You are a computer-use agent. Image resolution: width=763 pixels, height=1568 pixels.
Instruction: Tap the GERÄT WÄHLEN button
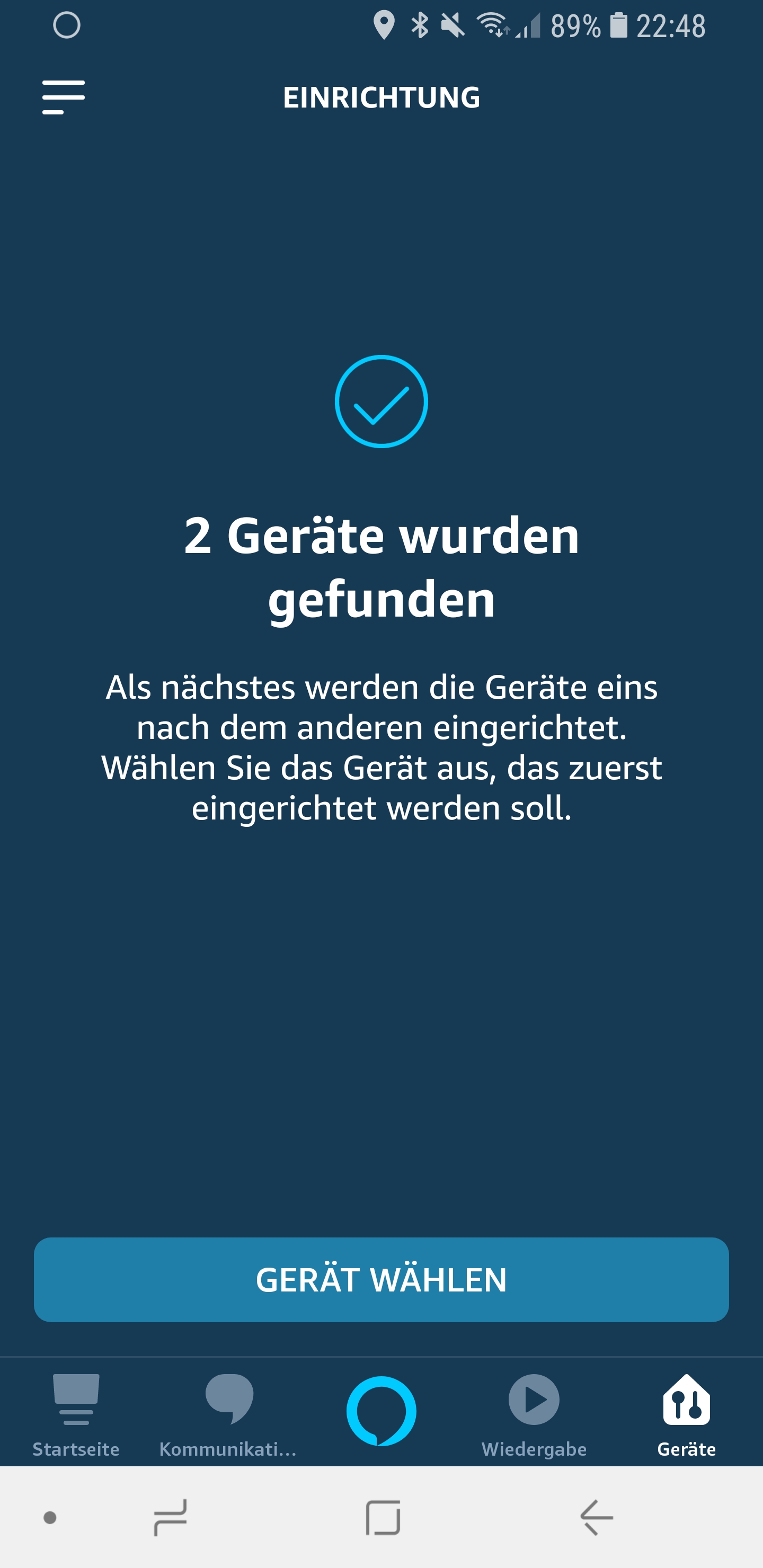pos(381,1279)
